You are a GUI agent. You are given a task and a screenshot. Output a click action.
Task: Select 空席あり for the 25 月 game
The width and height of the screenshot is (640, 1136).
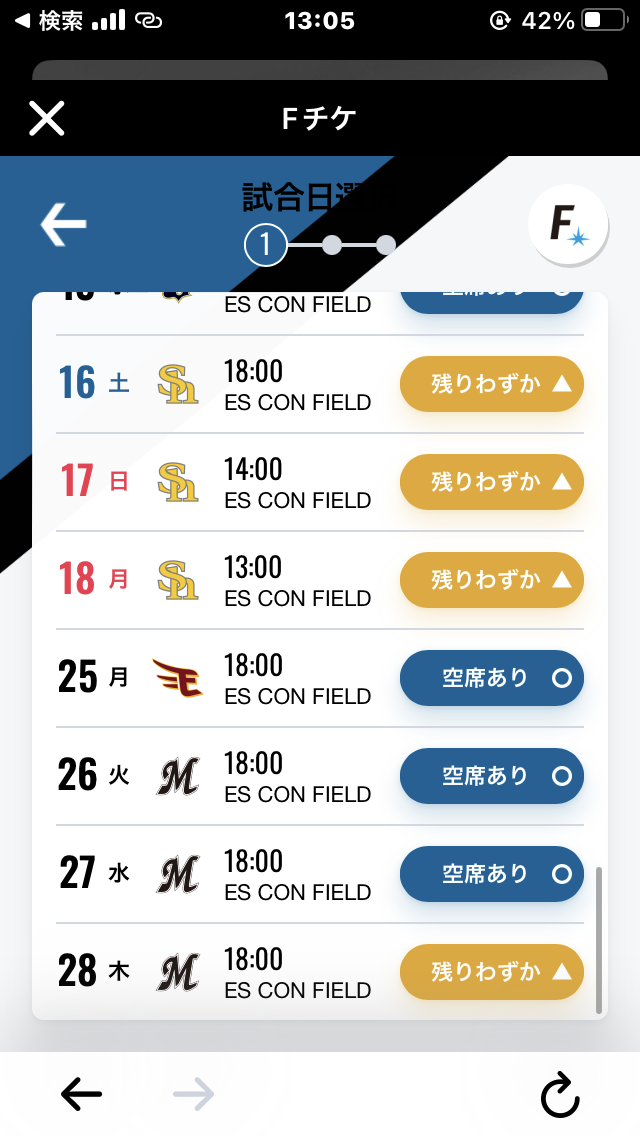point(491,678)
